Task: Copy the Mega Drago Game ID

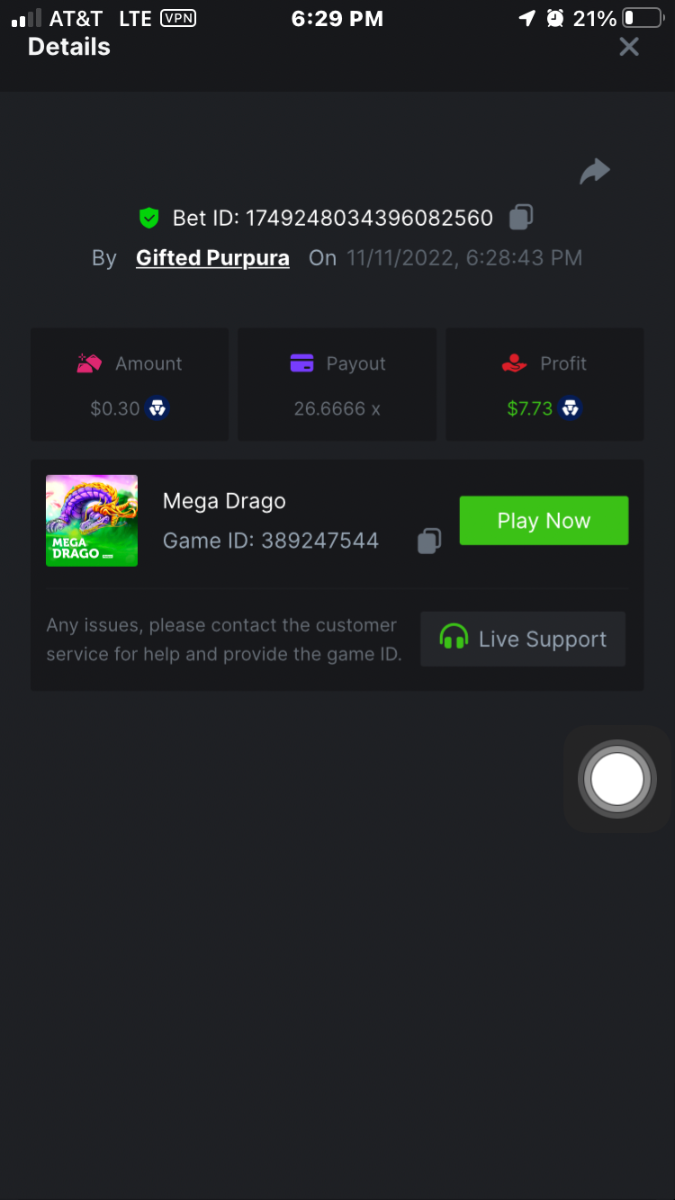Action: 429,541
